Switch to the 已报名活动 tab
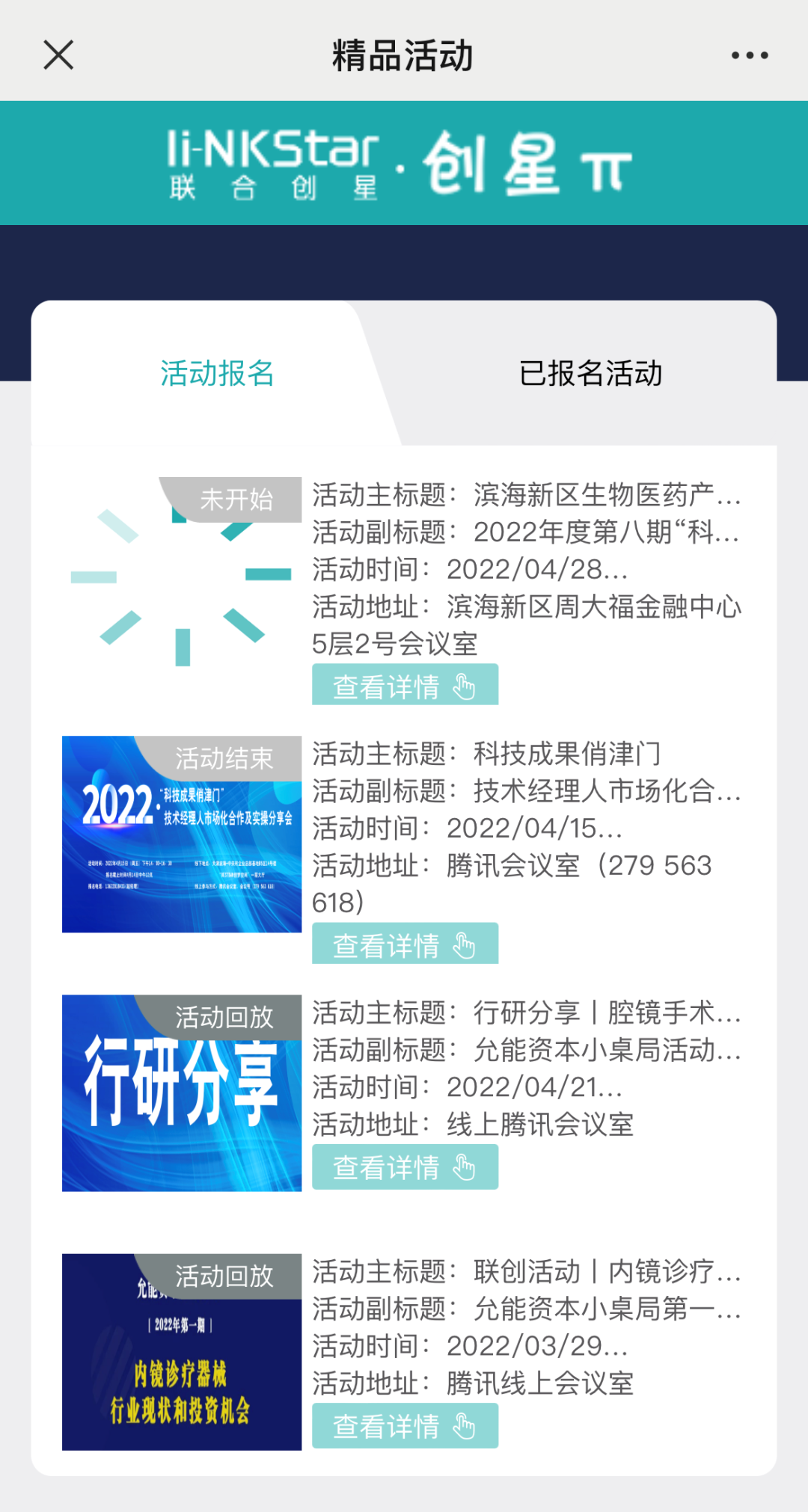This screenshot has height=1512, width=808. 593,375
